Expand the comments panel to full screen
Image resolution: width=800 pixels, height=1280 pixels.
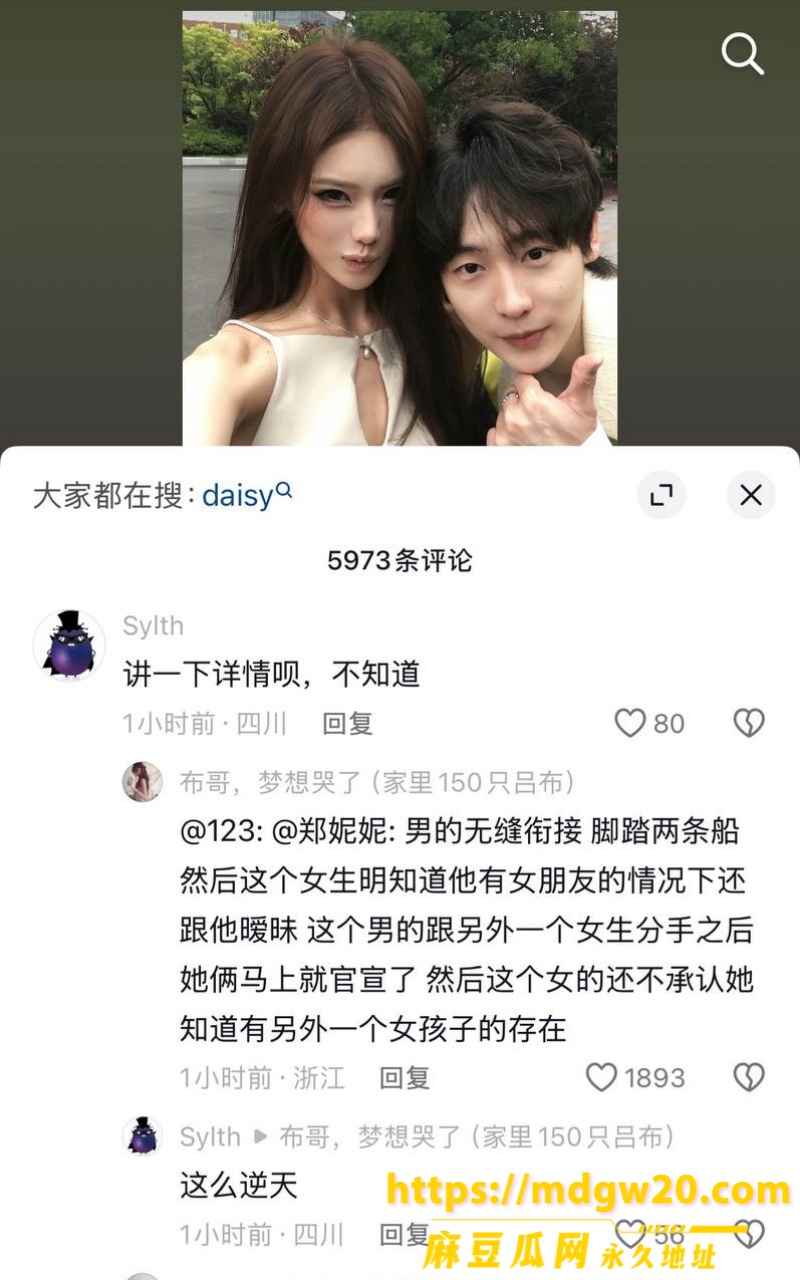click(661, 495)
